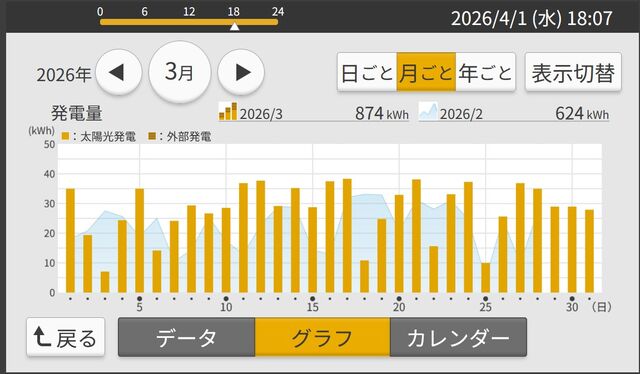Select the 月ごと view
The width and height of the screenshot is (640, 374).
coord(426,72)
